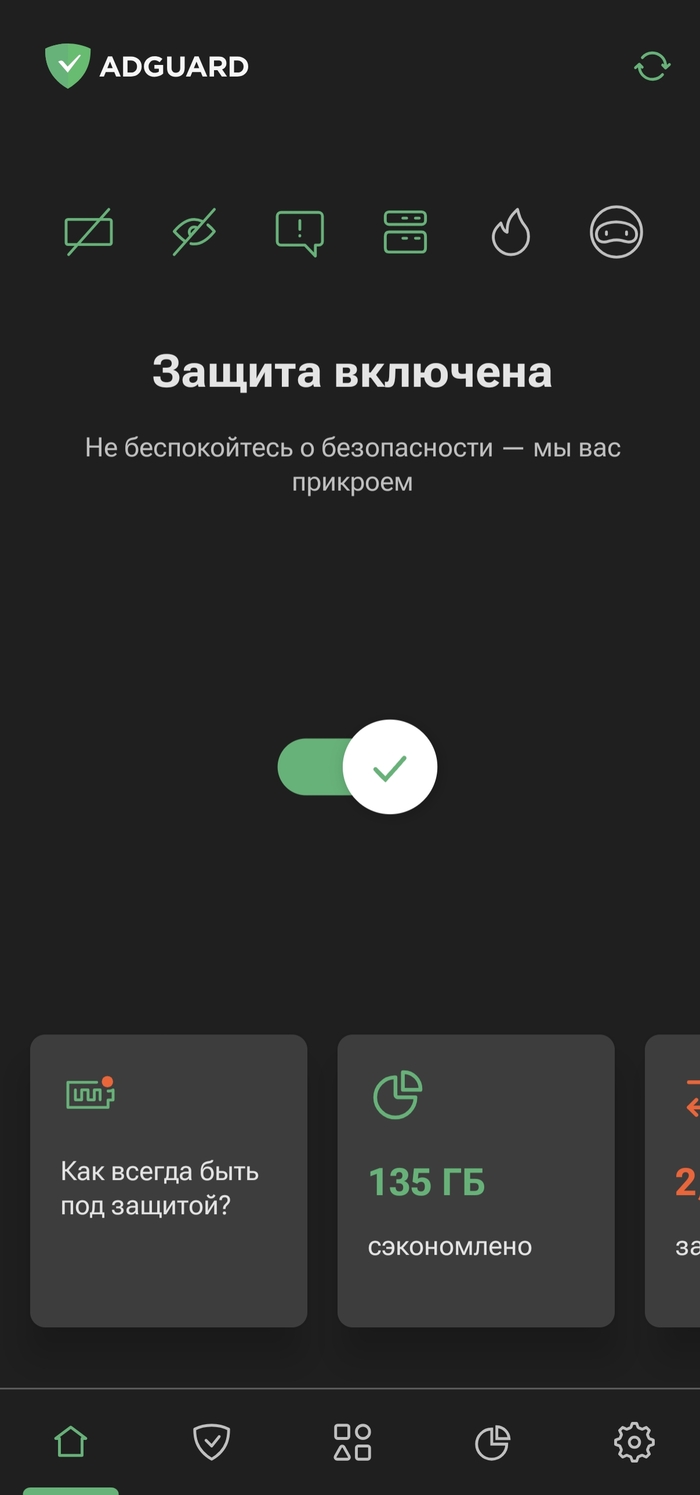Screen dimensions: 700x1495
Task: Switch to the Apps management tab
Action: (352, 1442)
